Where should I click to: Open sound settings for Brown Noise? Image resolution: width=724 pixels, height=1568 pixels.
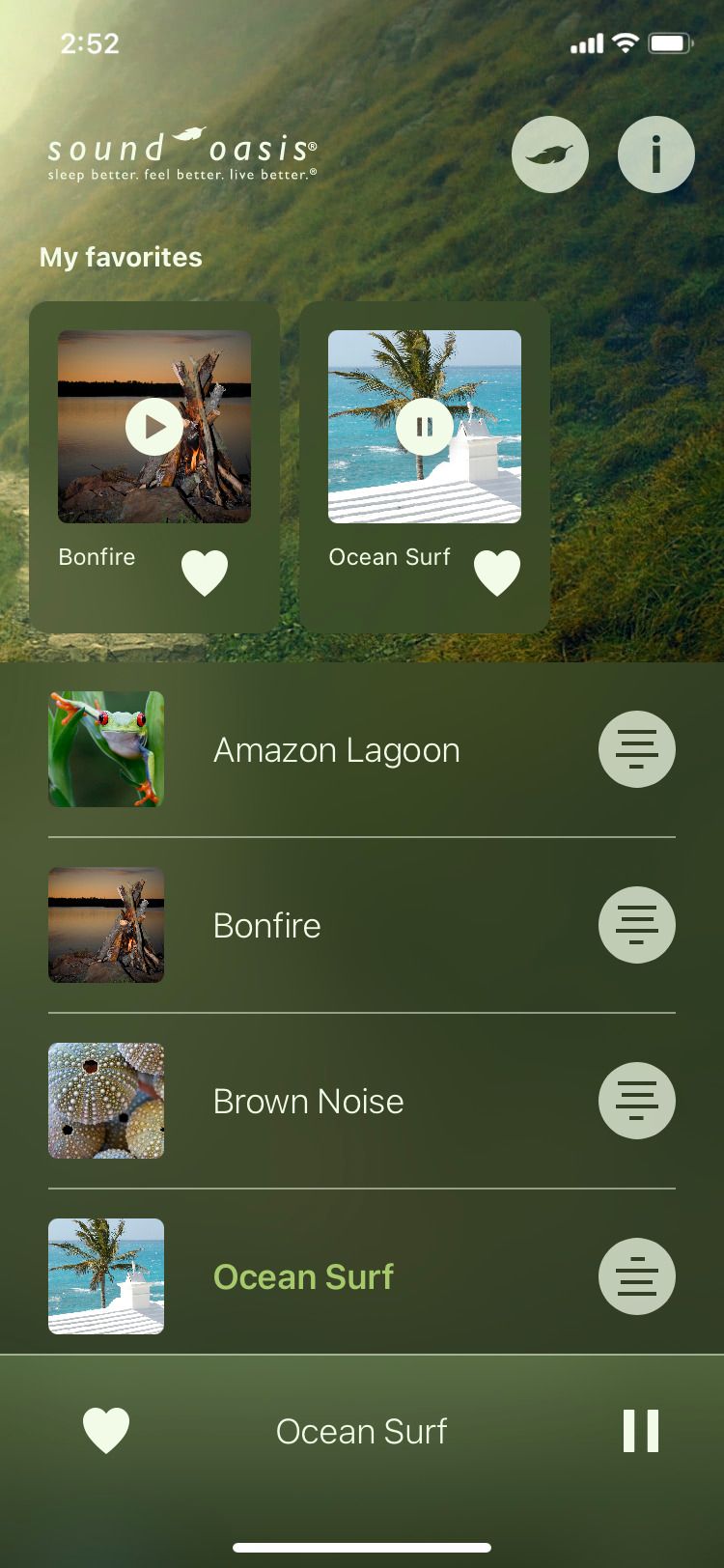coord(636,1101)
